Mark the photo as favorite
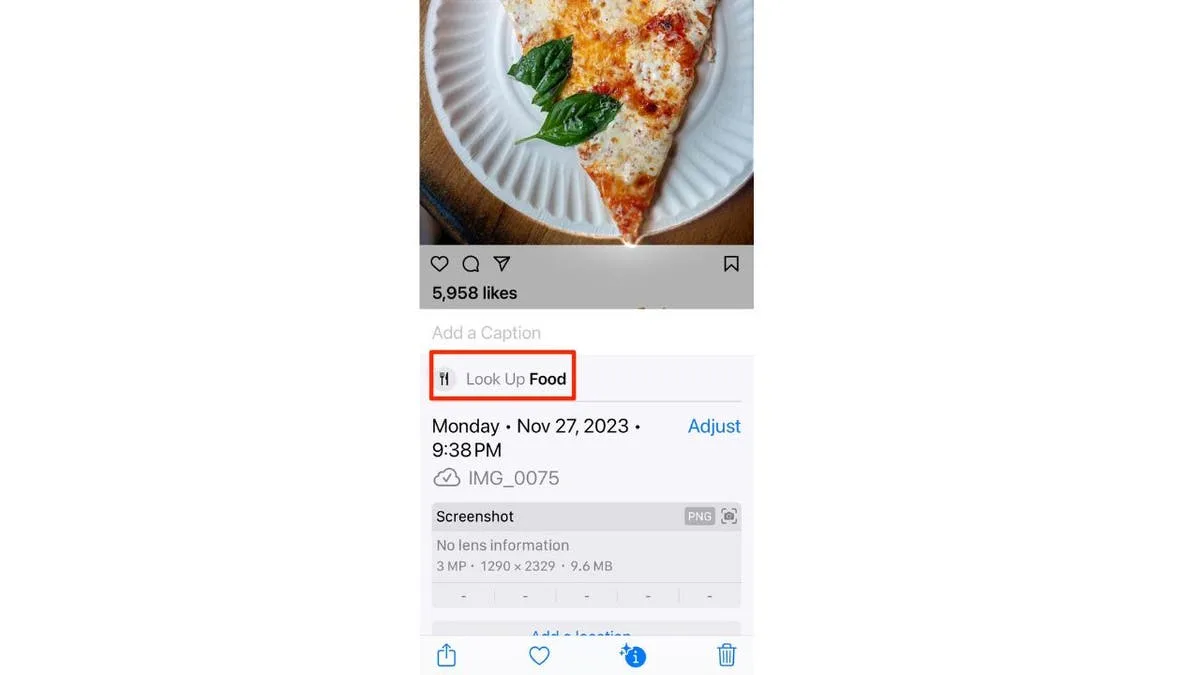 click(x=539, y=656)
